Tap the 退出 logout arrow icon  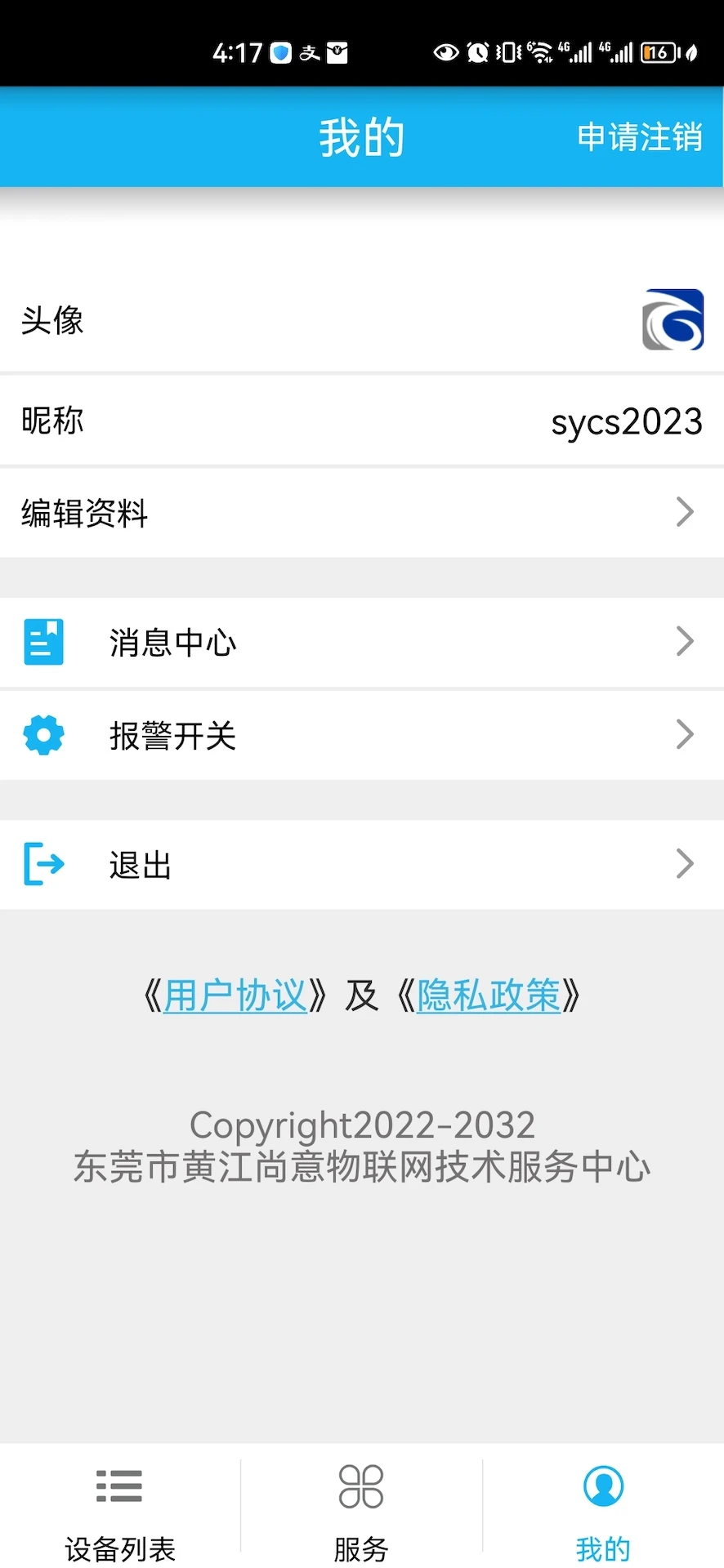point(43,863)
